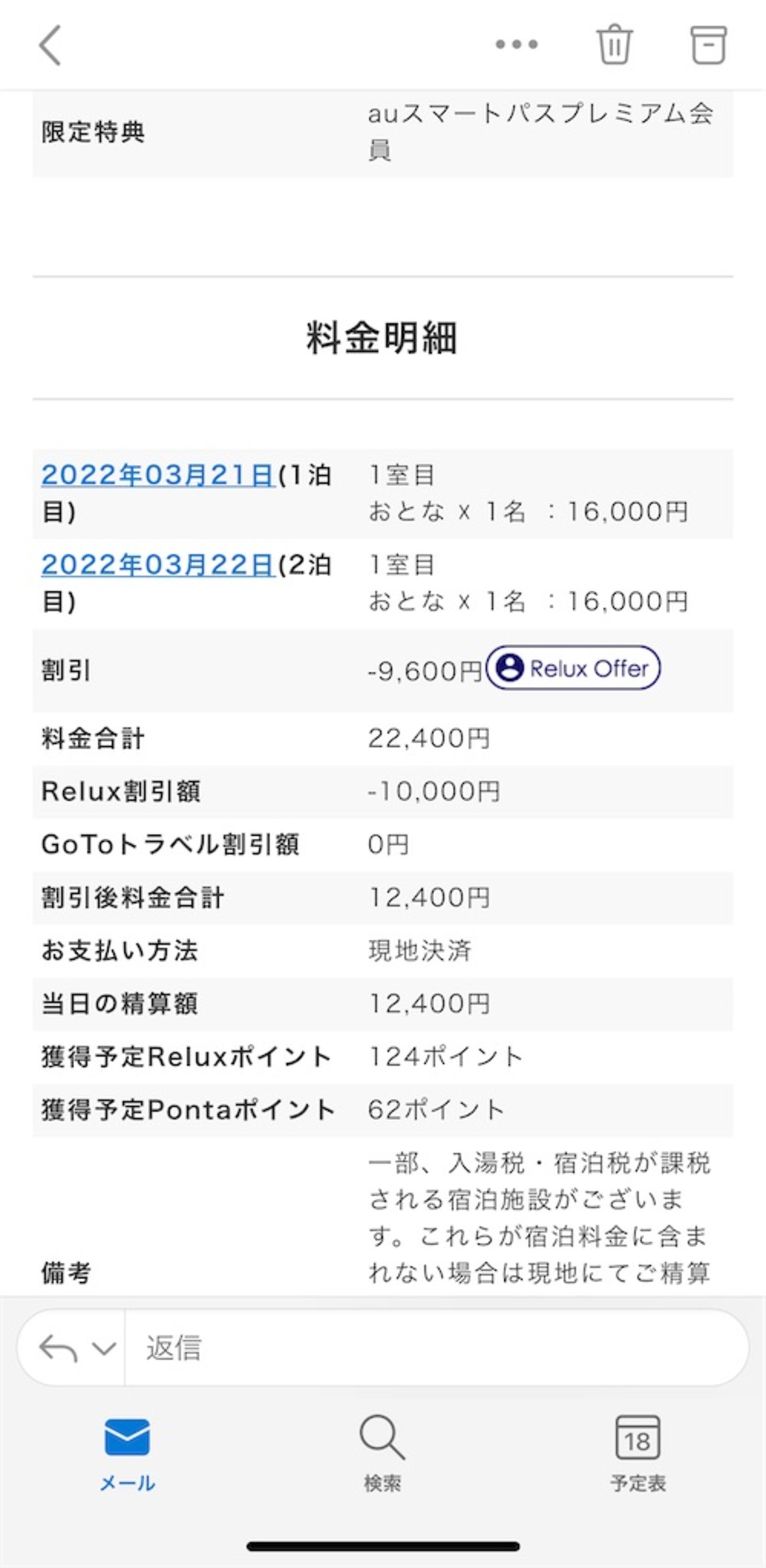
Task: Open the three-dot overflow menu
Action: coord(516,44)
